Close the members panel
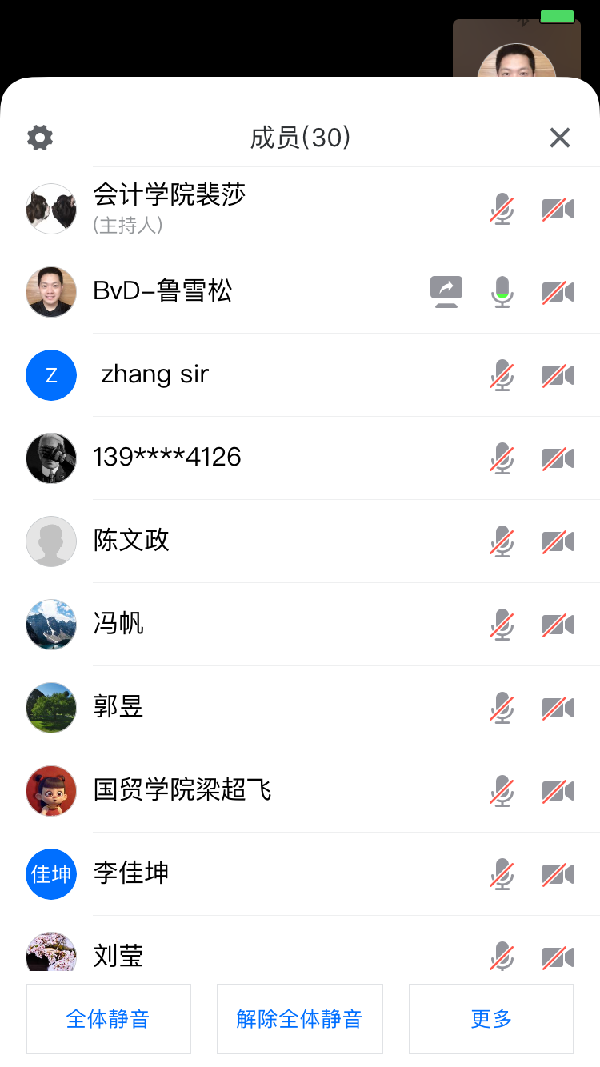 [x=560, y=138]
